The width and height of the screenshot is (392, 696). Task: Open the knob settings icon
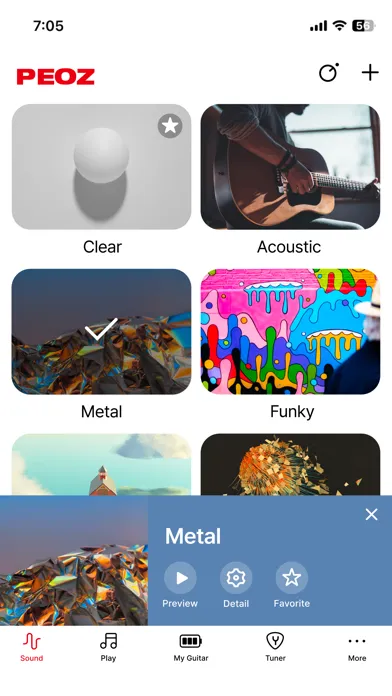pos(329,72)
